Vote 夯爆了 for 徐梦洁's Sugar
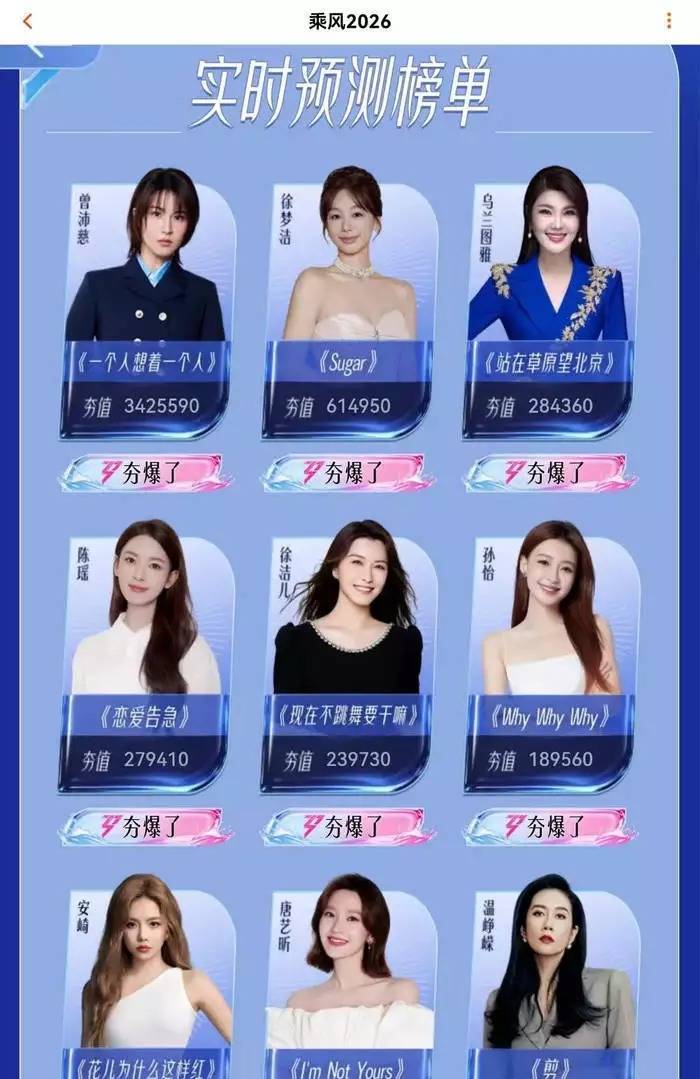 click(x=347, y=473)
